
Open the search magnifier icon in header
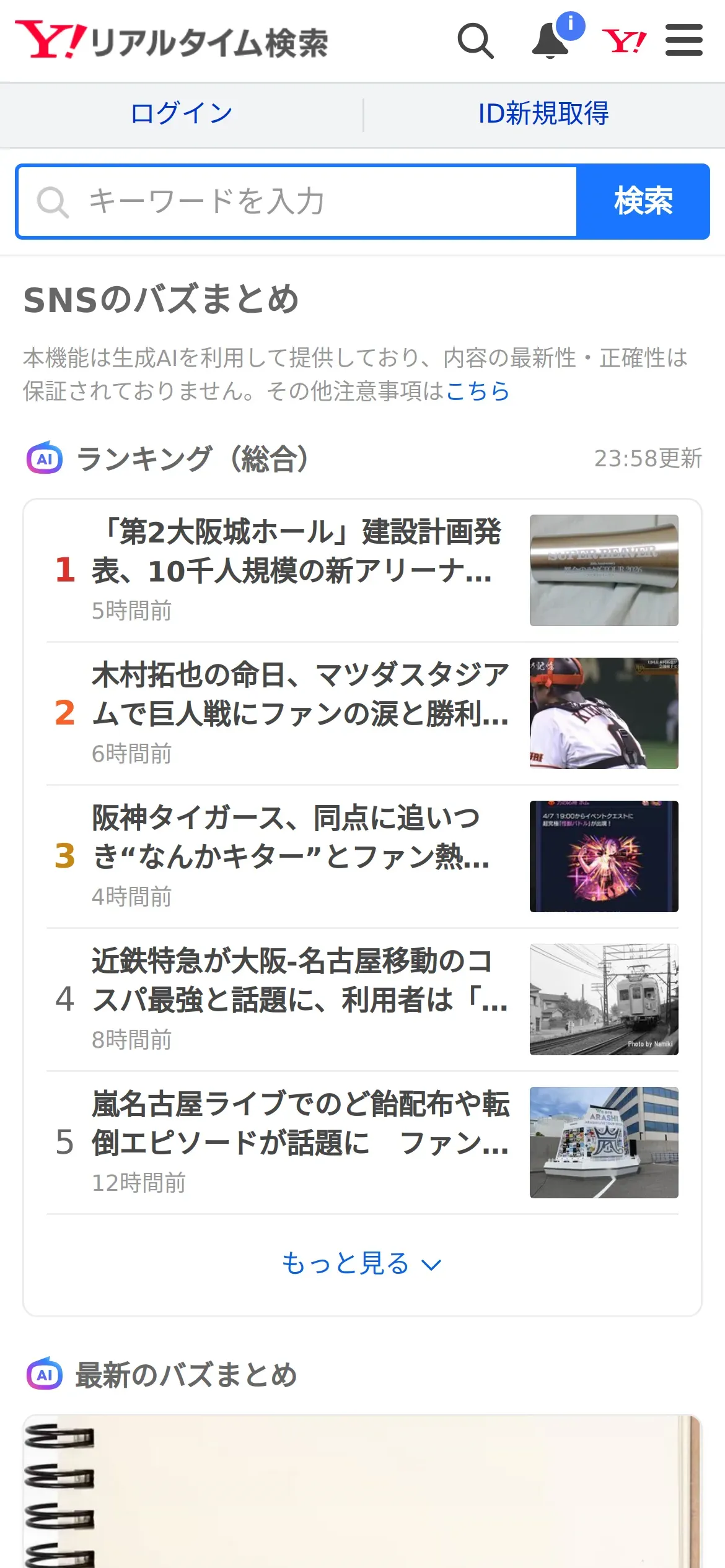pyautogui.click(x=475, y=41)
